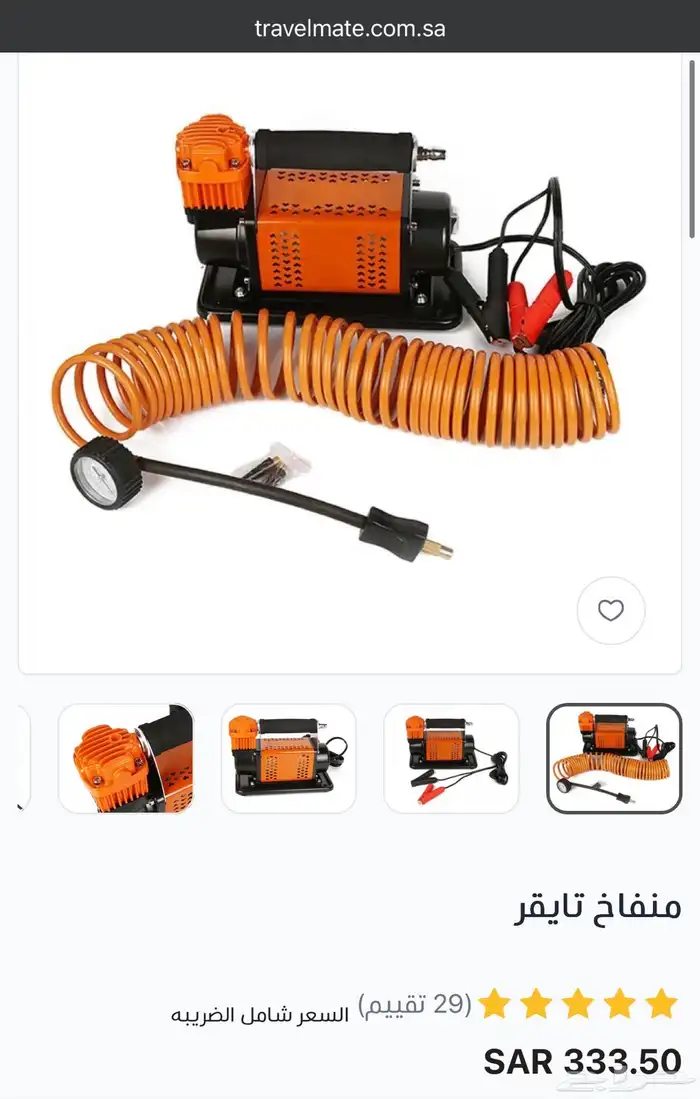Tap the travelmate.com.sa address bar
Viewport: 700px width, 1099px height.
point(350,29)
